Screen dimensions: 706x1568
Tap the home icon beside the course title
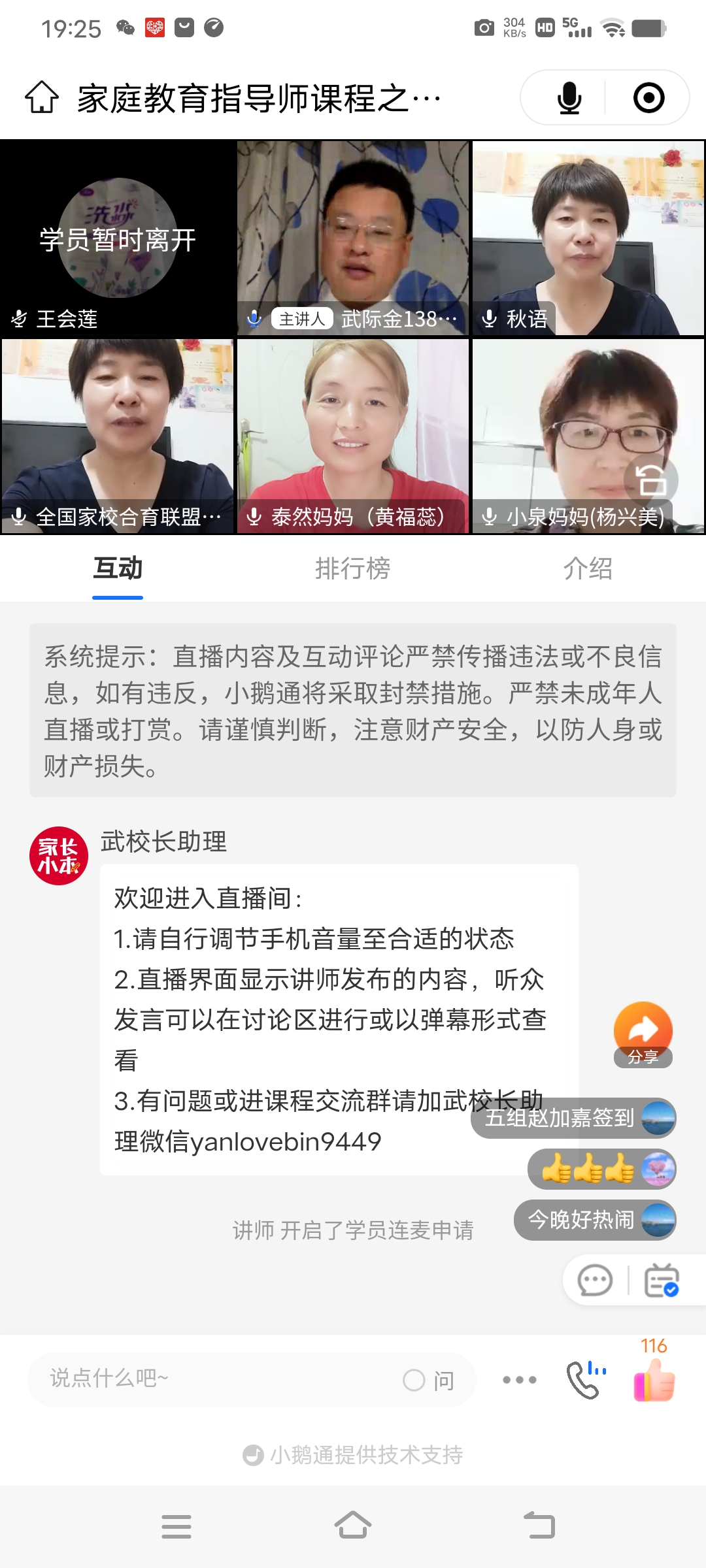[41, 98]
